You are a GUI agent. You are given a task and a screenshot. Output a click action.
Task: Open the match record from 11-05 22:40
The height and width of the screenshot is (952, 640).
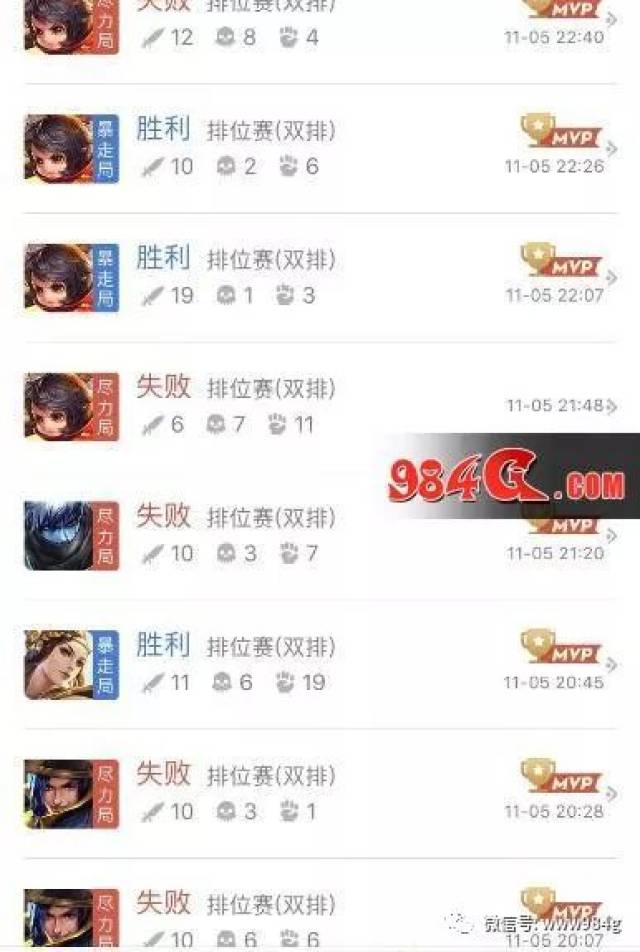[x=320, y=25]
